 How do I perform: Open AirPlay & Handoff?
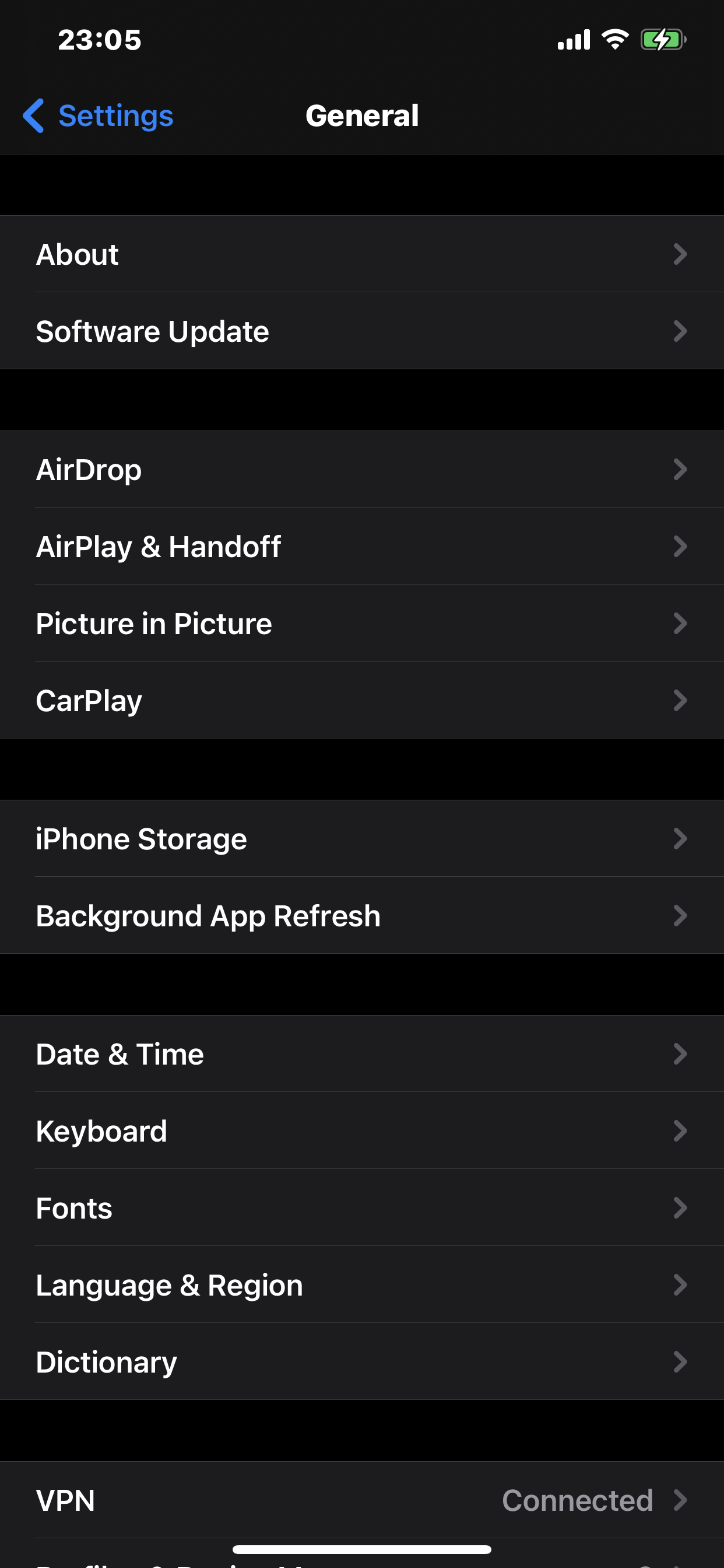362,547
